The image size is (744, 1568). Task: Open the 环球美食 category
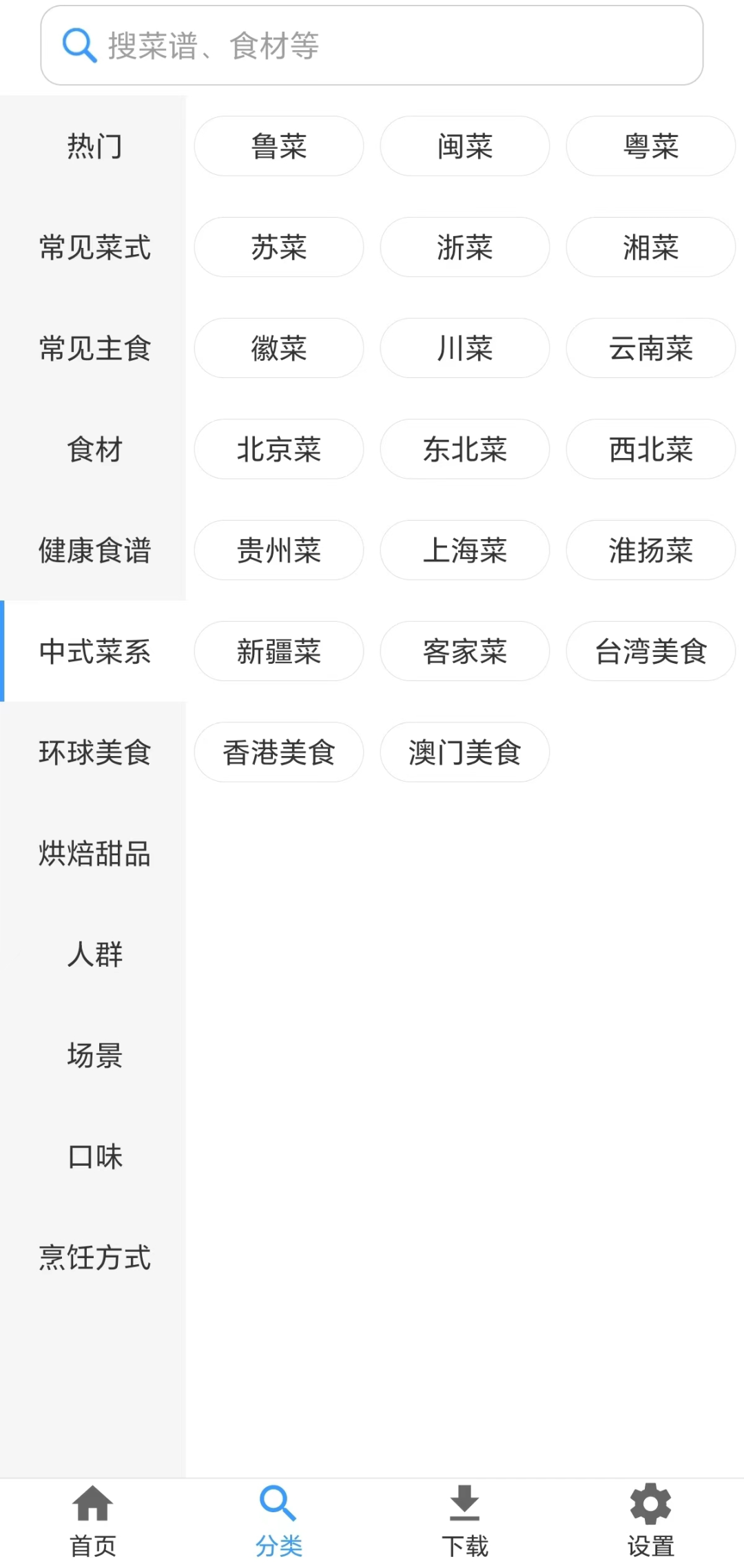pyautogui.click(x=94, y=752)
